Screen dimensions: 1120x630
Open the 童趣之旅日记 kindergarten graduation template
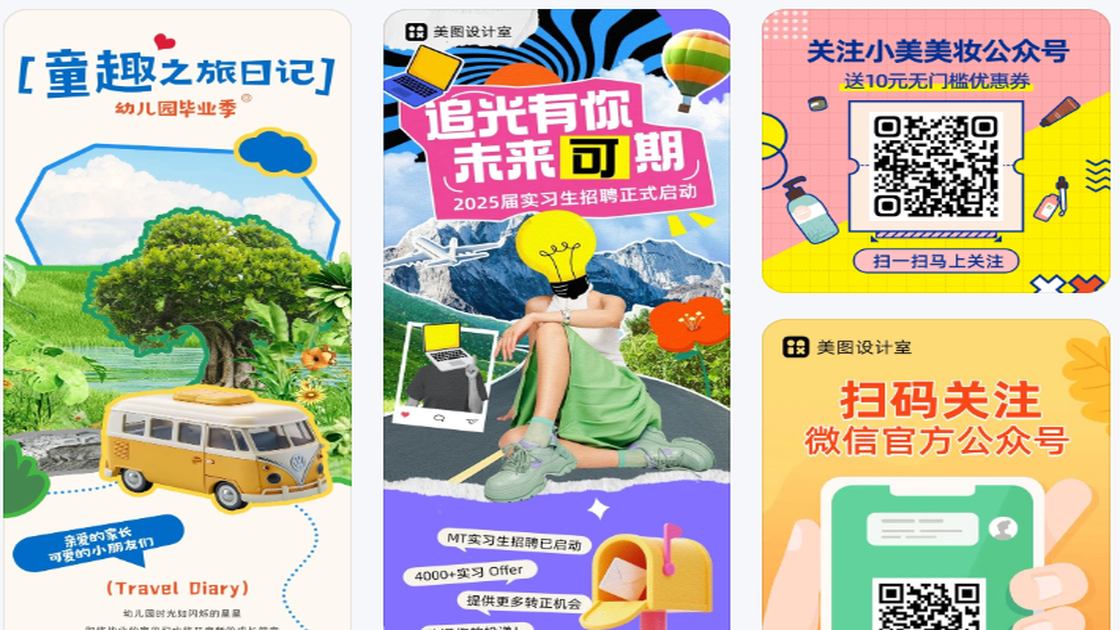[177, 320]
